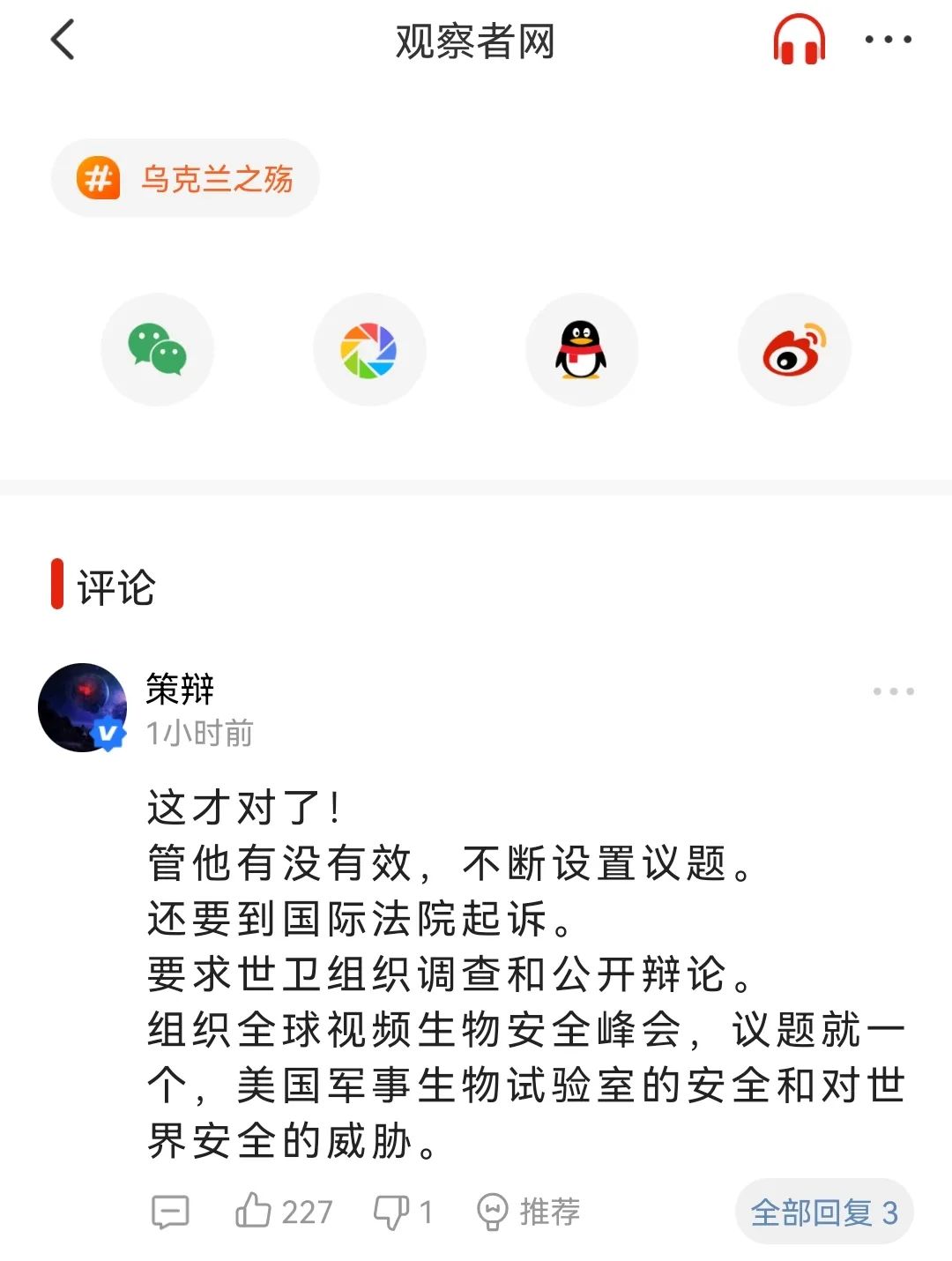952x1261 pixels.
Task: Listen to article via headphone icon
Action: point(799,41)
